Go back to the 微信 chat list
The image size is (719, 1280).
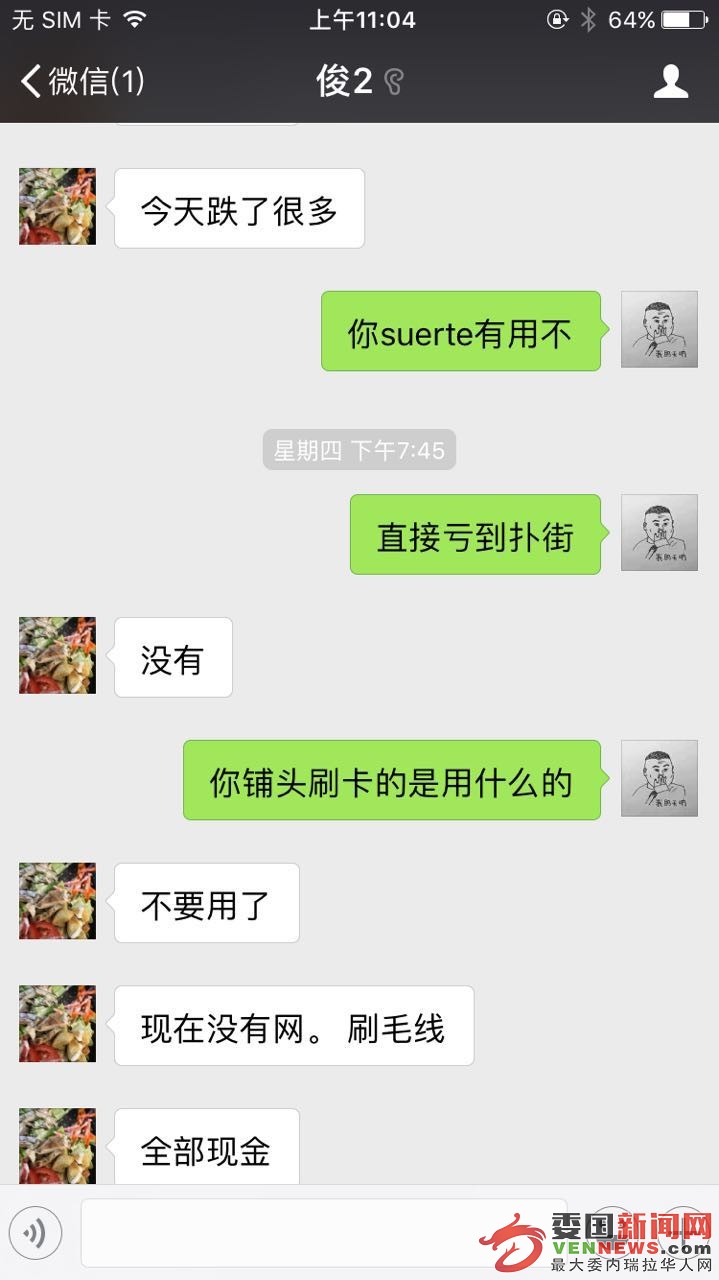point(82,81)
